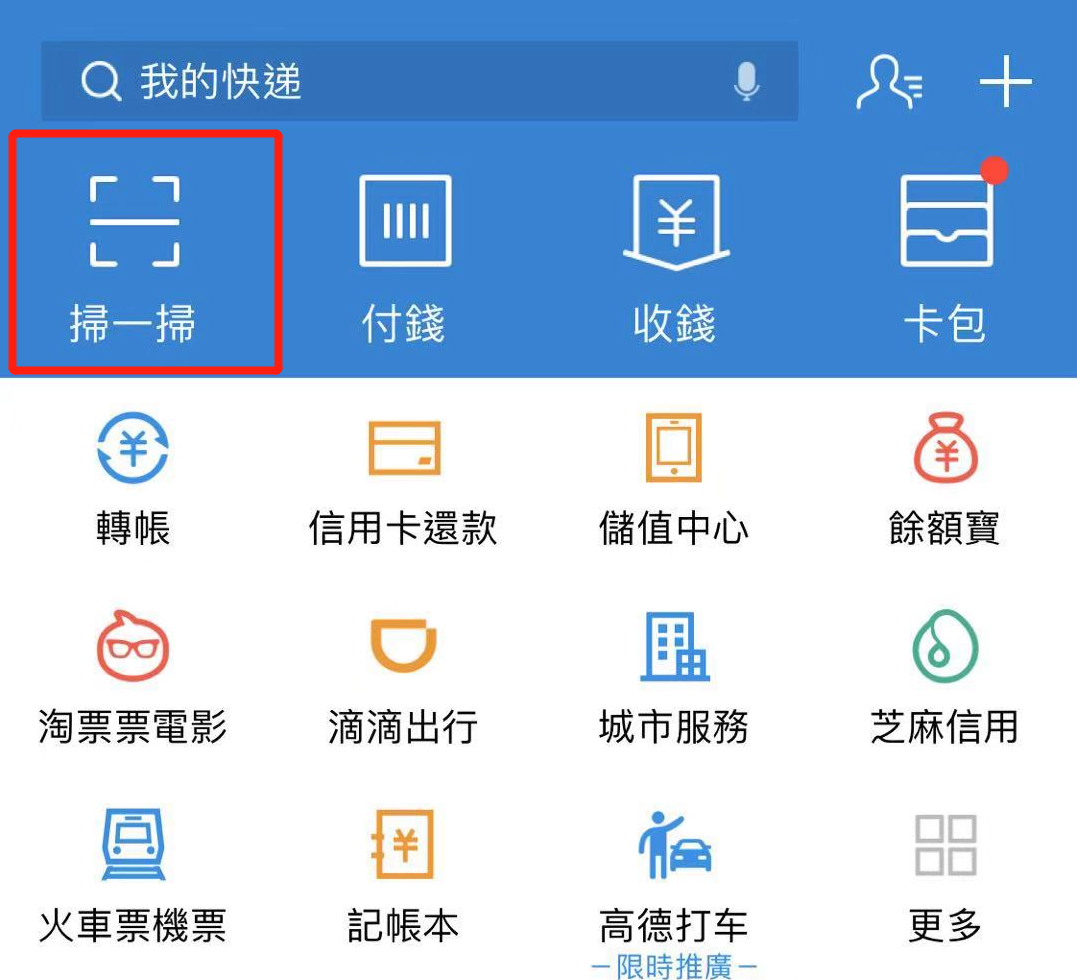Image resolution: width=1077 pixels, height=980 pixels.
Task: Select 轉帳 transfer
Action: [133, 480]
